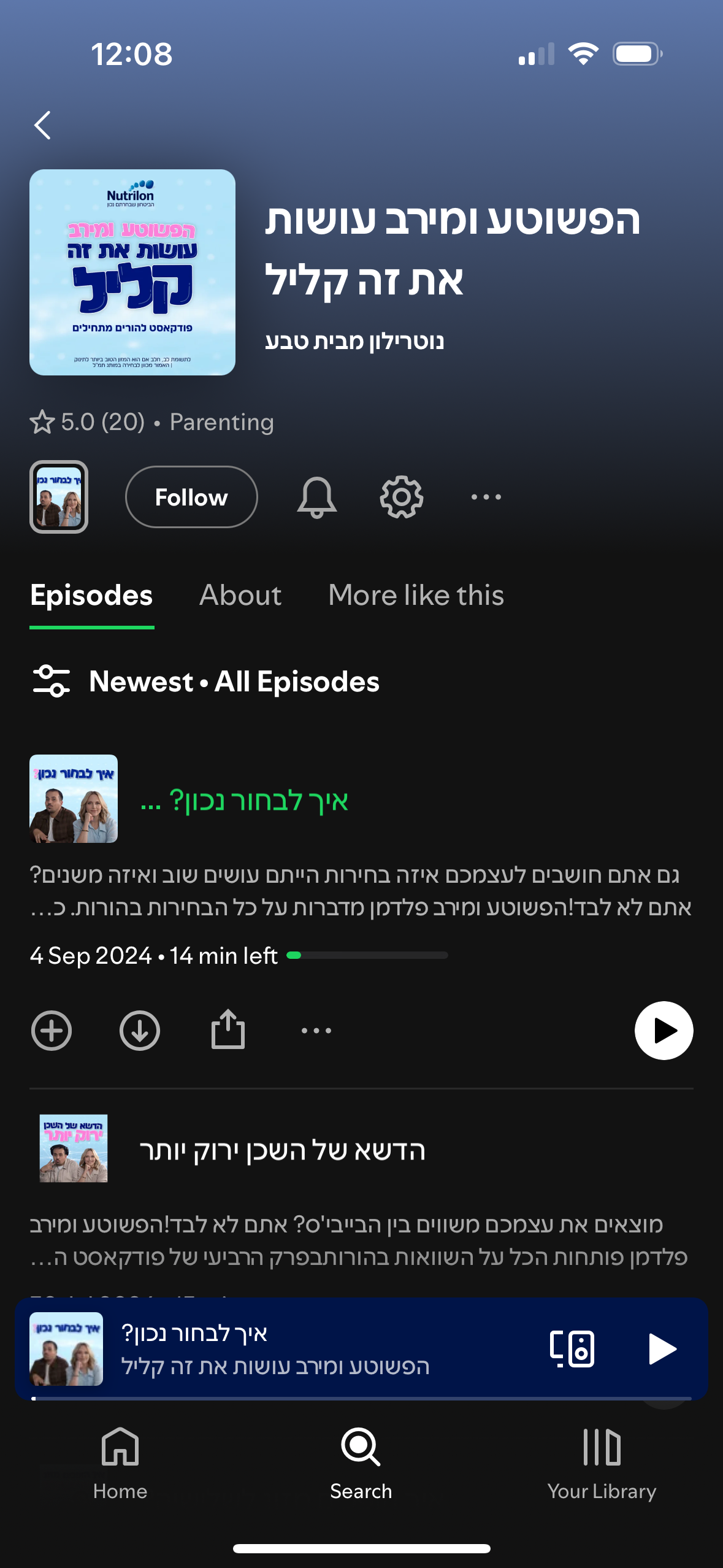Open the episode preview thumbnail beside Follow

pos(59,497)
